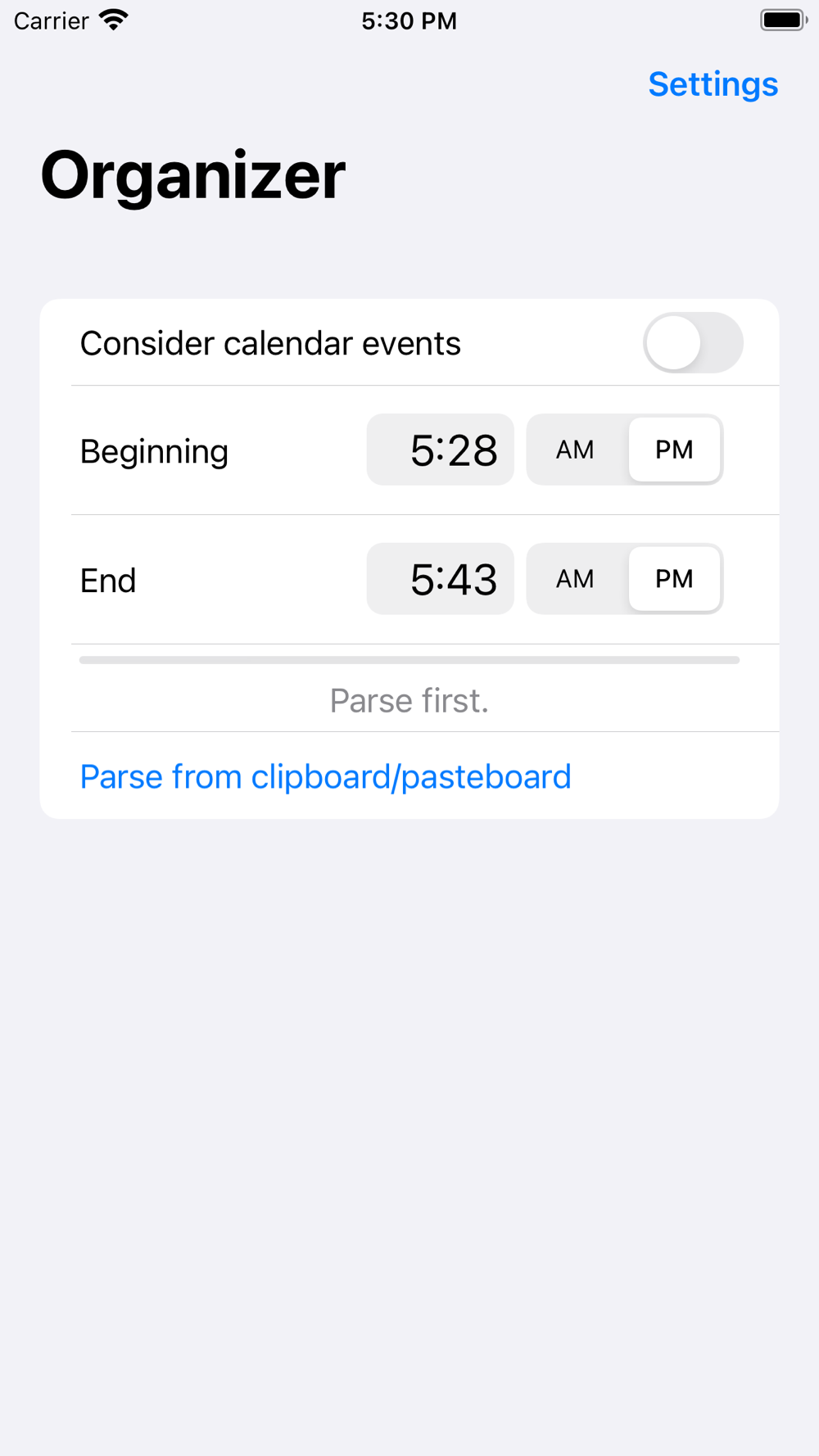Select AM for End time

pos(576,579)
